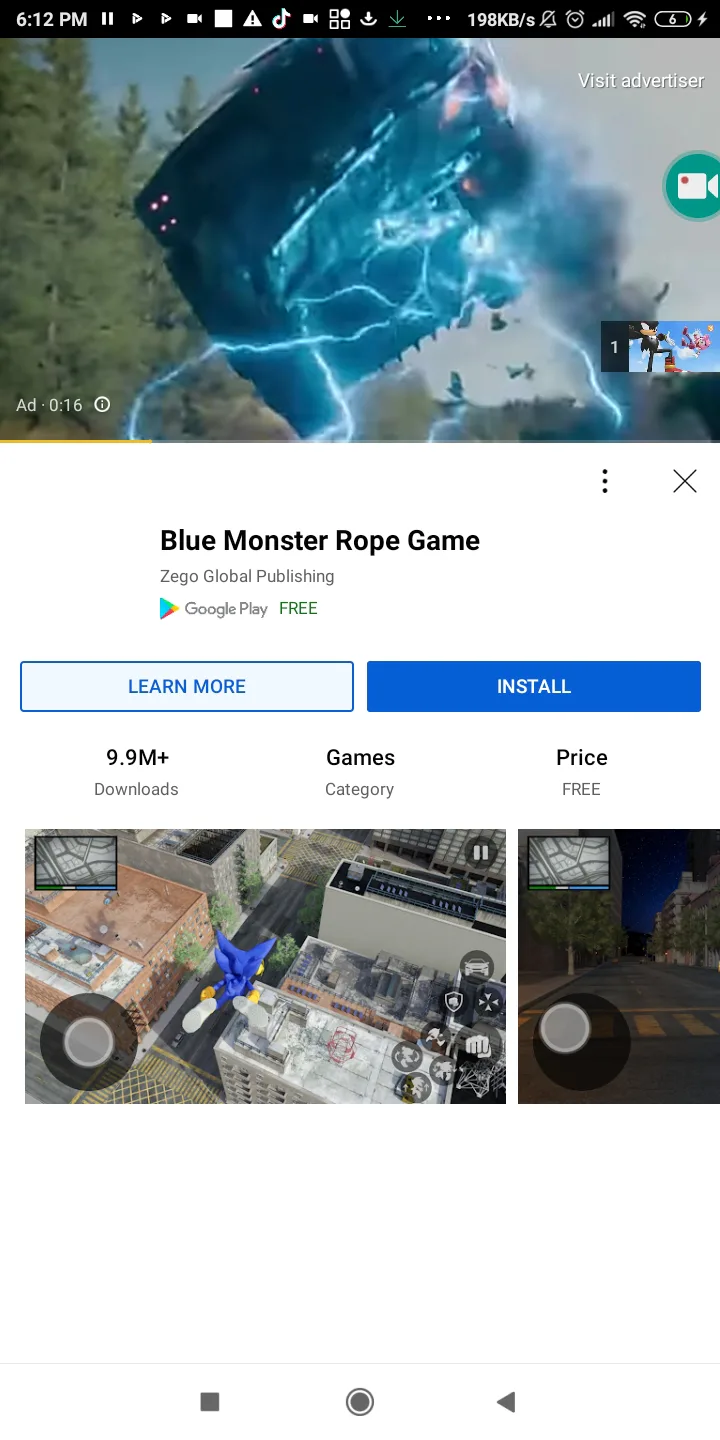Tap the LEARN MORE button

point(187,687)
